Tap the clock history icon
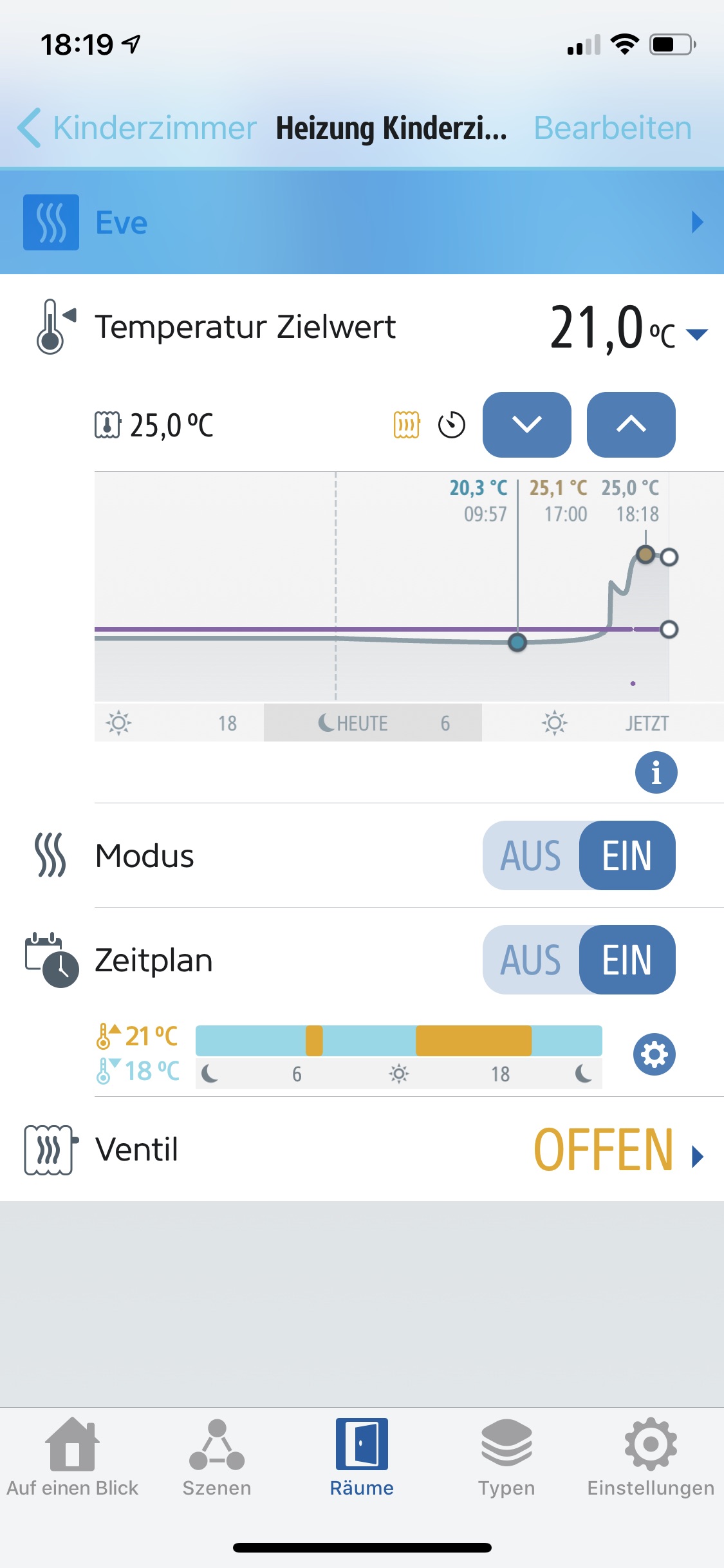The height and width of the screenshot is (1568, 724). coord(451,425)
